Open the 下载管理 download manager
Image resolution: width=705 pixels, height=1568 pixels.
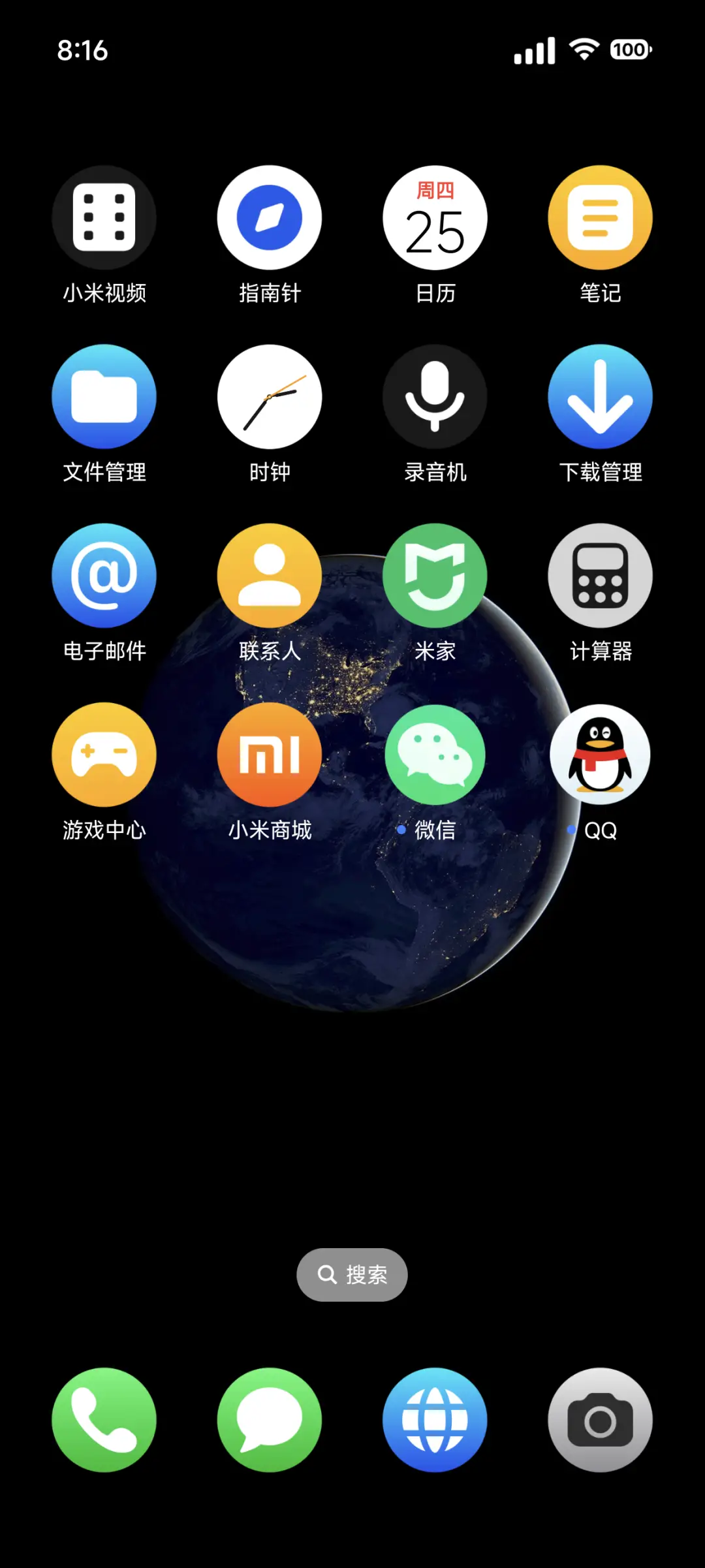pos(601,398)
